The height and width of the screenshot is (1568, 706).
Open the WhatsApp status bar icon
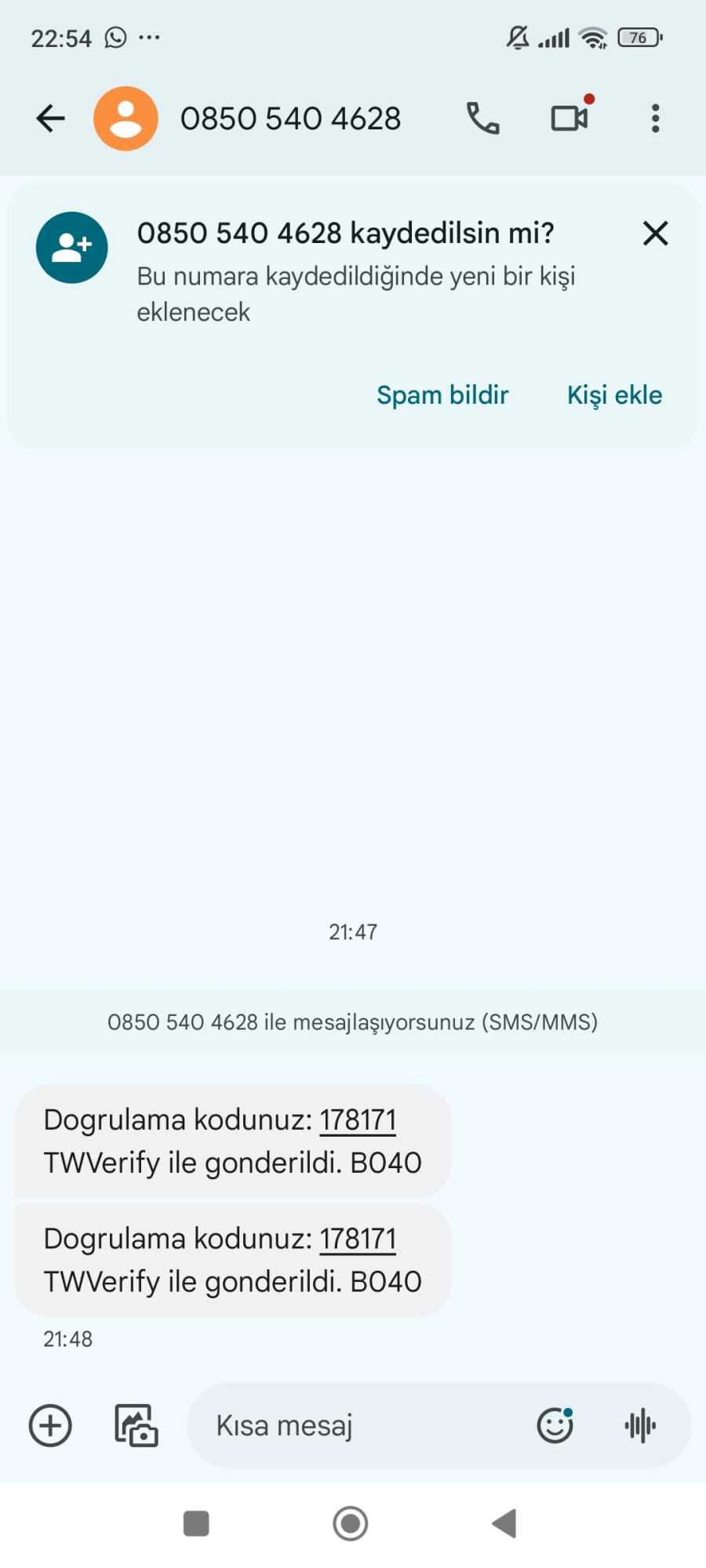tap(115, 36)
